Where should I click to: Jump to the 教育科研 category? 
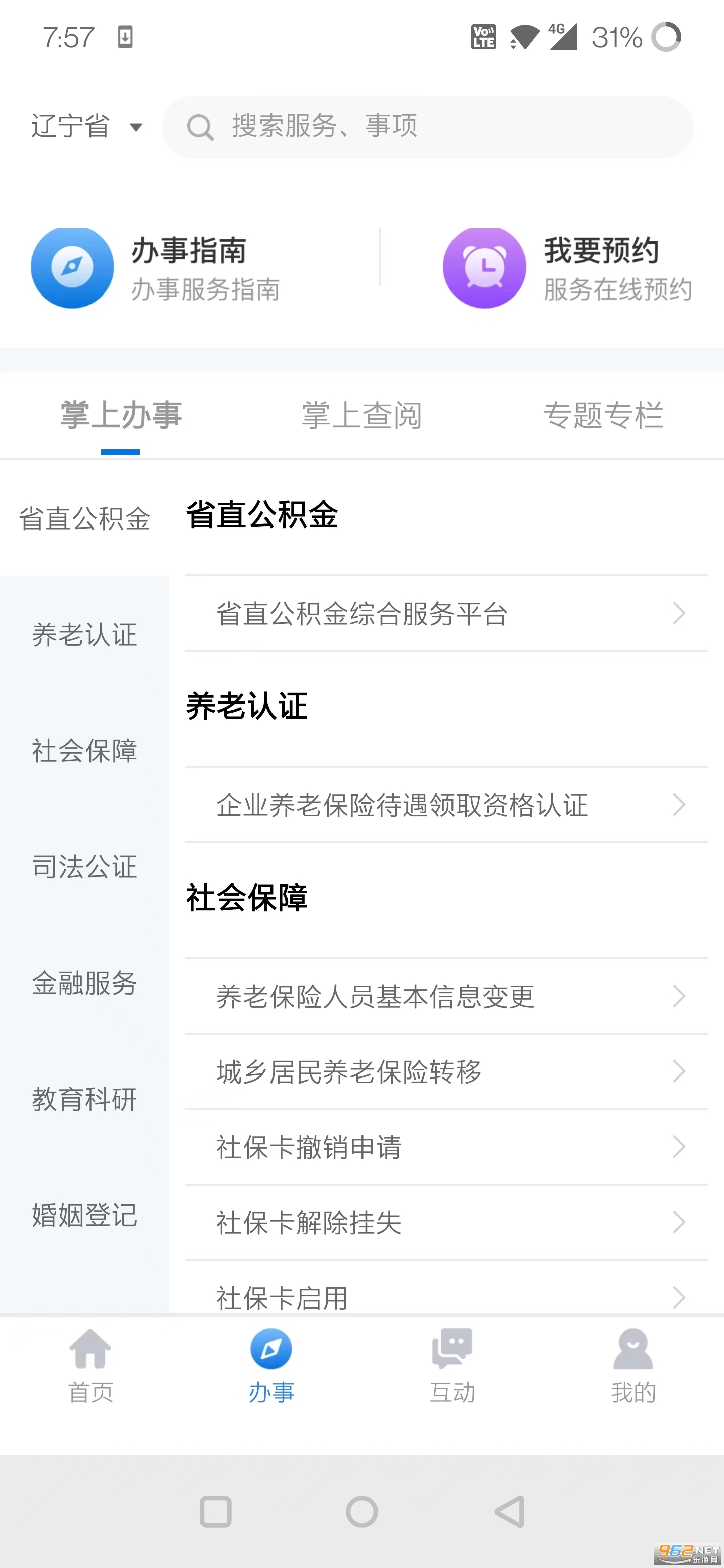(x=84, y=1099)
